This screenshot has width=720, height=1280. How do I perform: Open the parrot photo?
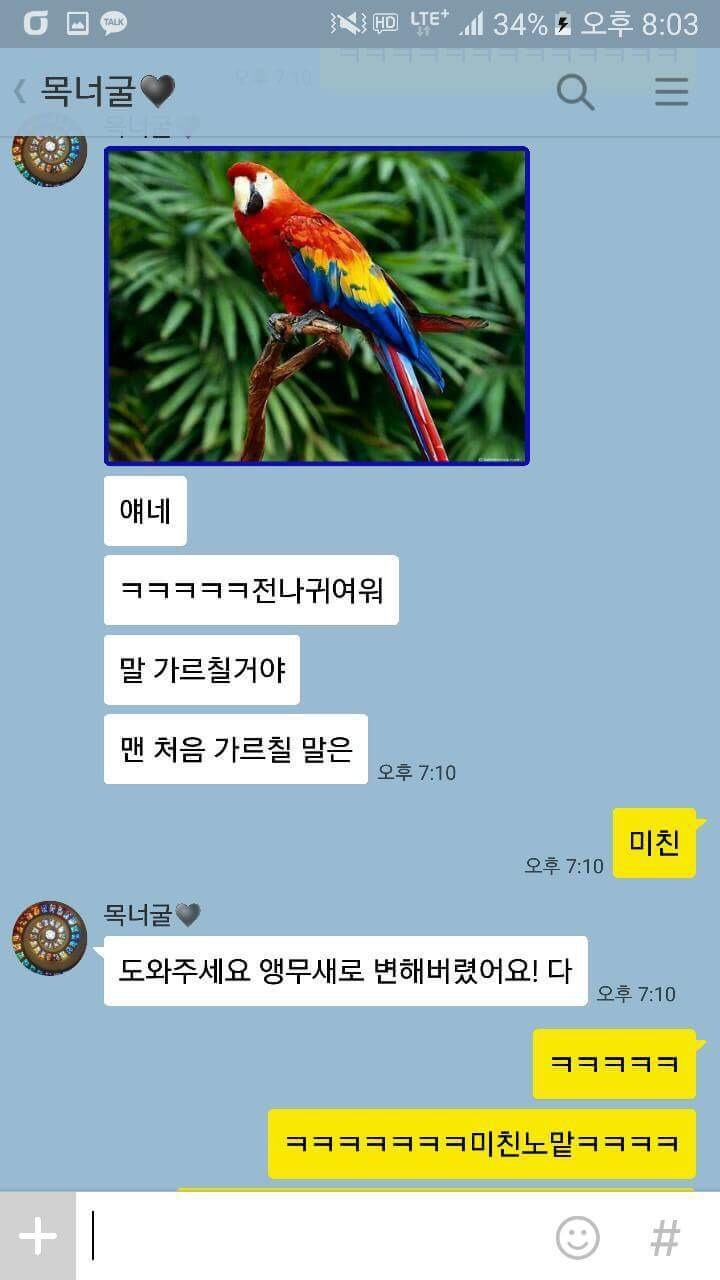[316, 306]
